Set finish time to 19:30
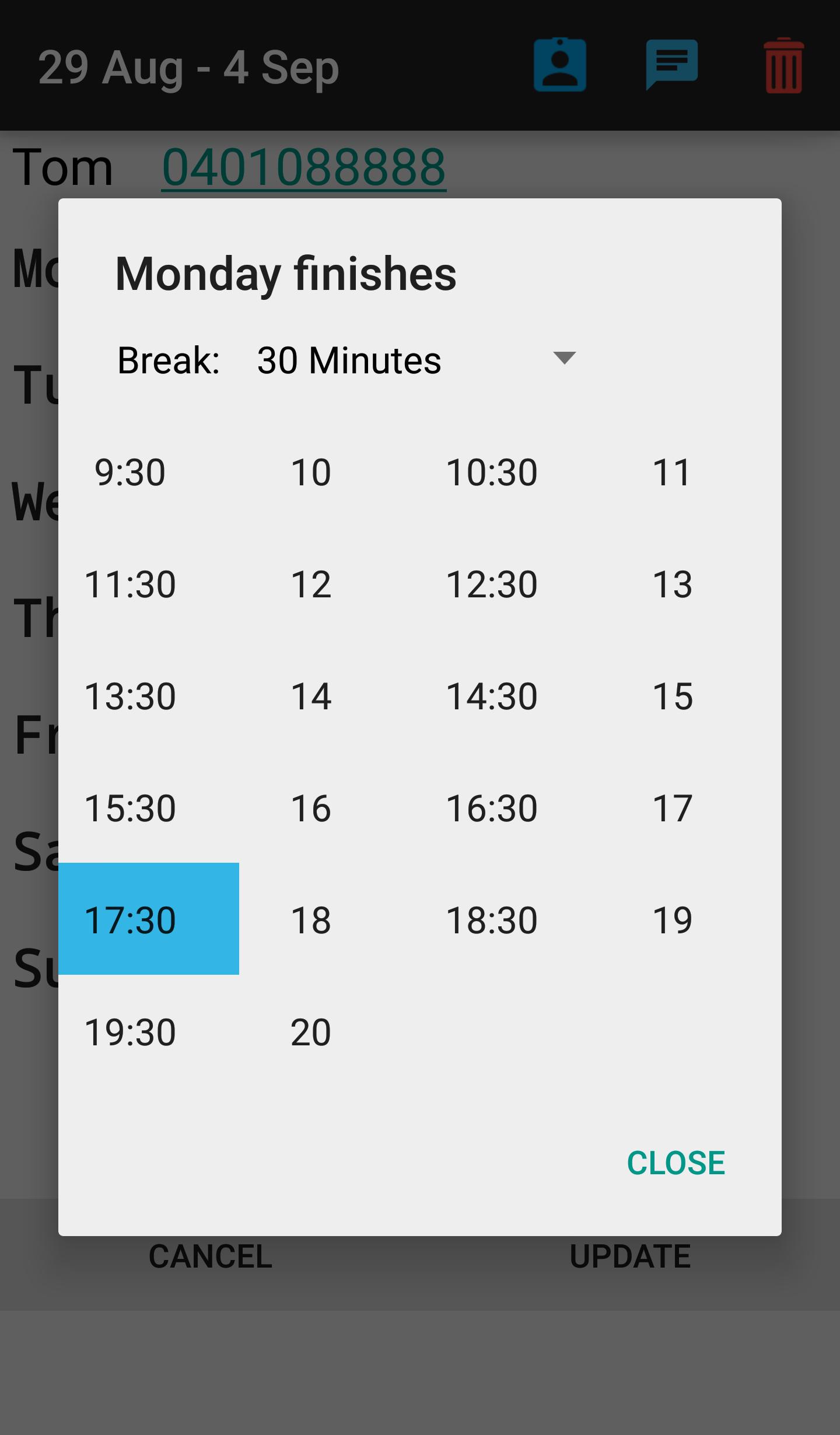This screenshot has width=840, height=1435. [131, 1032]
